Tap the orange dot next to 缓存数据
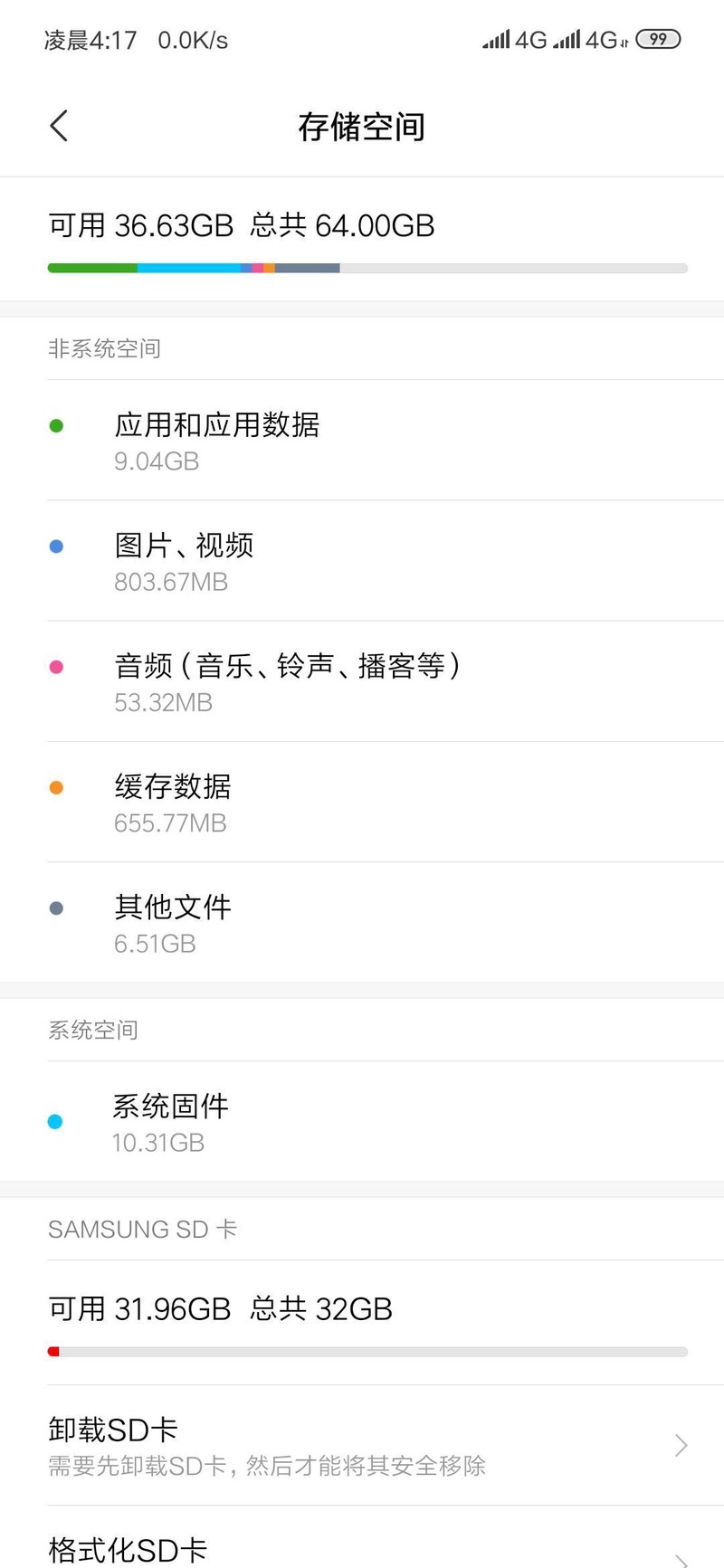 (56, 786)
